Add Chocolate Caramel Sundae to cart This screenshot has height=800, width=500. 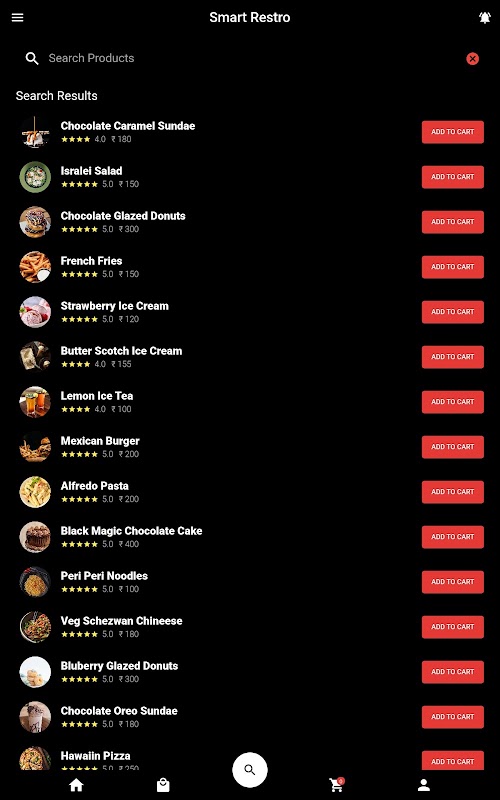[x=453, y=132]
